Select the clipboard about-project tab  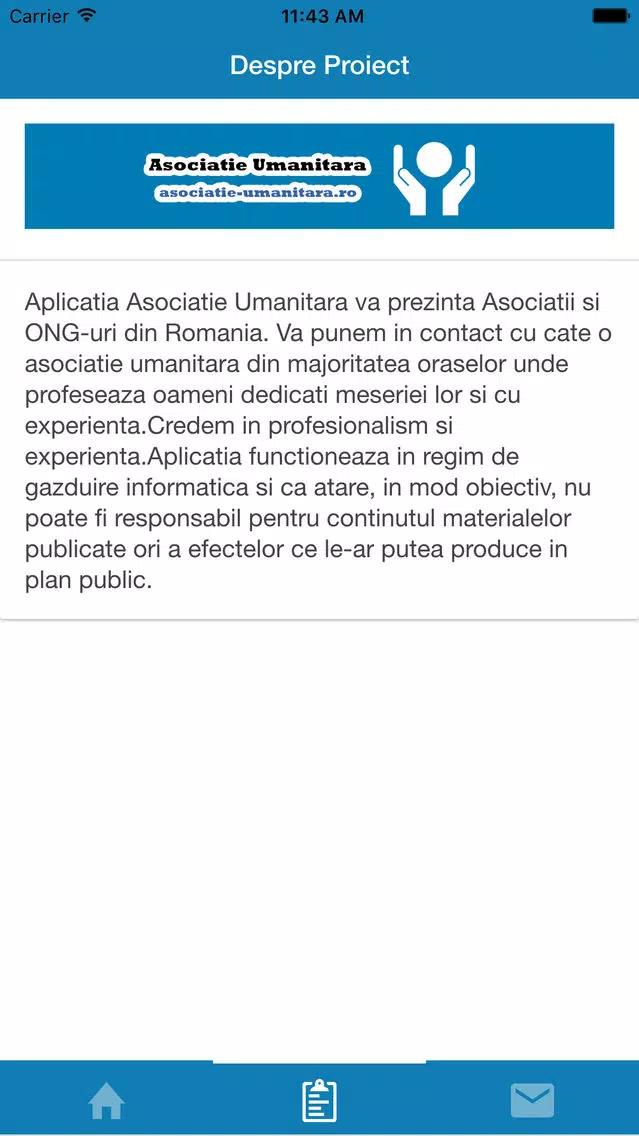319,1100
